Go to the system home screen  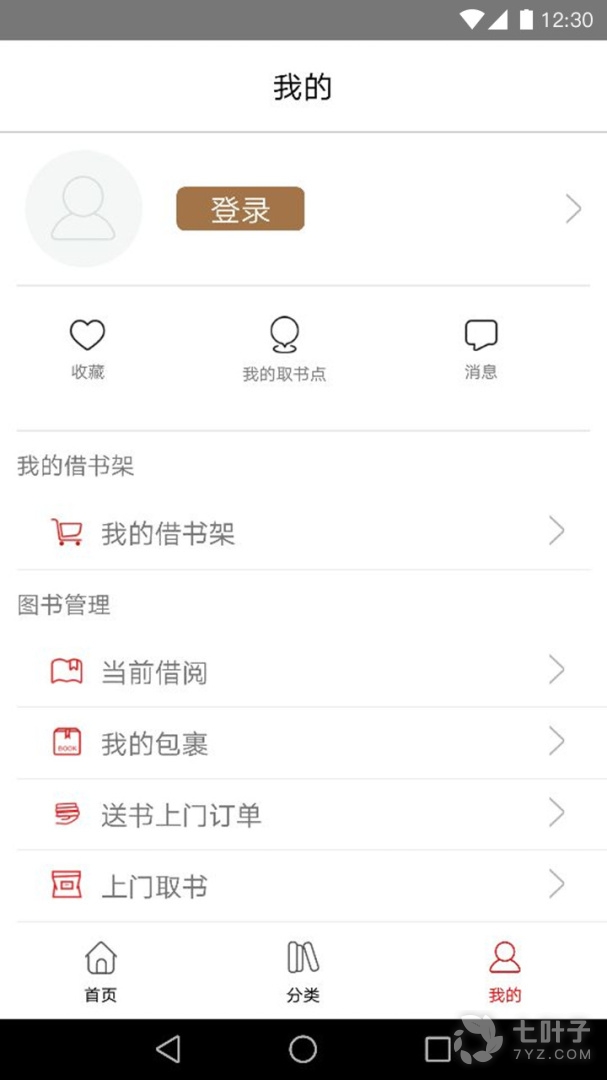303,1049
